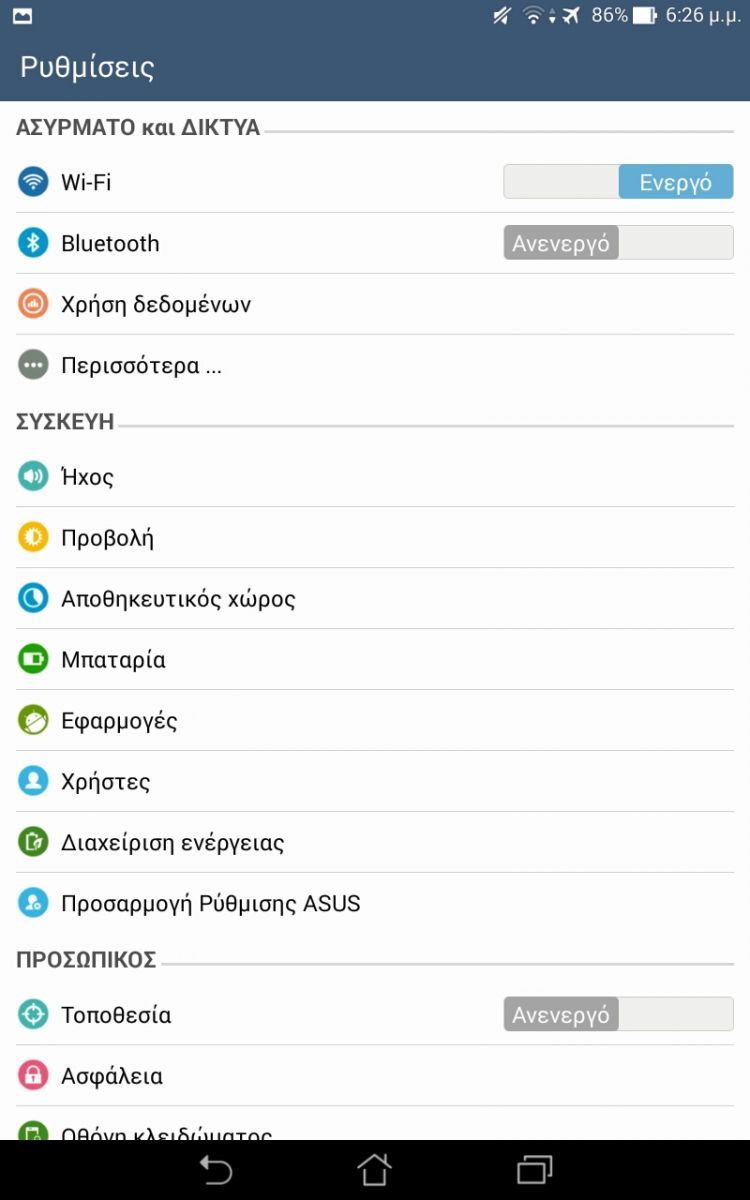The width and height of the screenshot is (750, 1200).
Task: Turn off the Wi-Fi switch
Action: pos(618,182)
